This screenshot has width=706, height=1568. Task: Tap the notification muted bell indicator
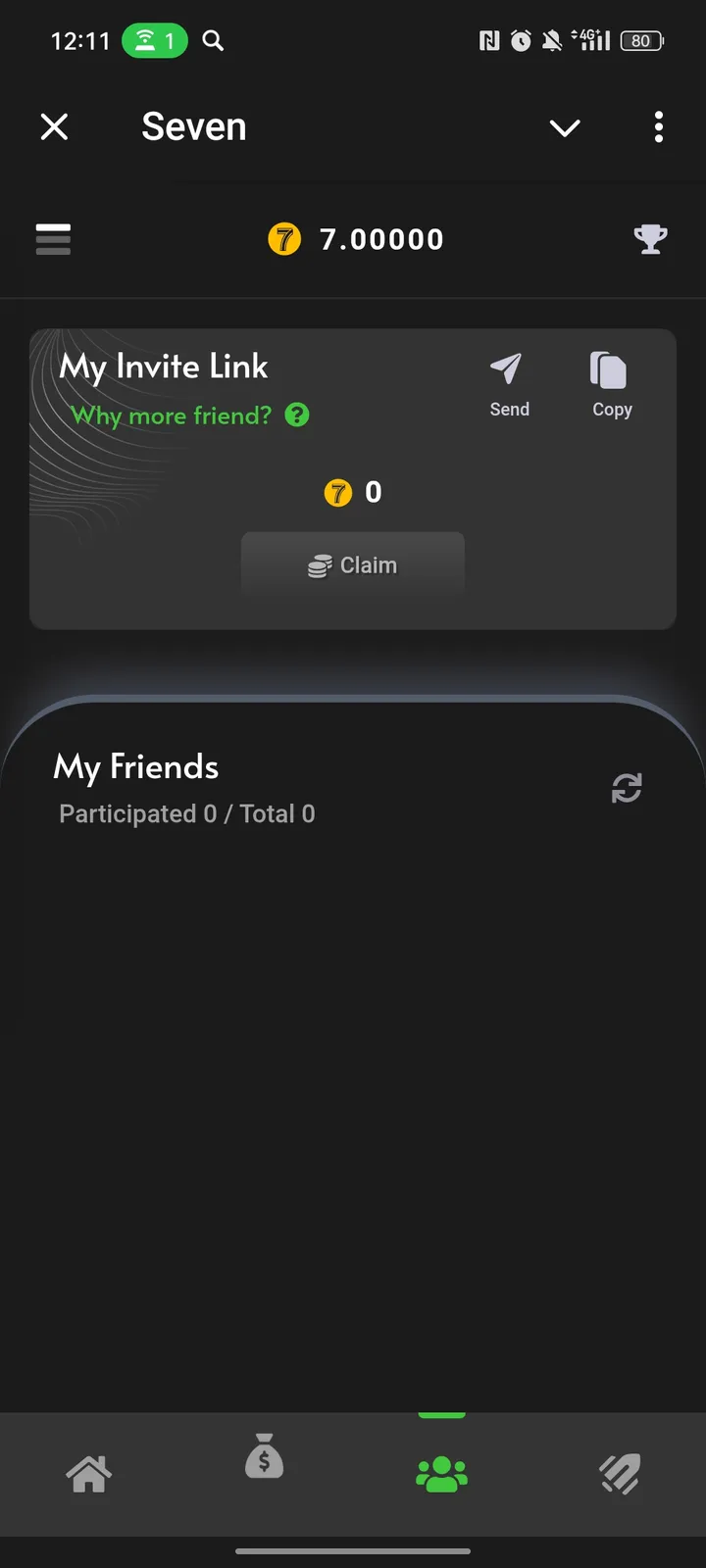tap(551, 39)
